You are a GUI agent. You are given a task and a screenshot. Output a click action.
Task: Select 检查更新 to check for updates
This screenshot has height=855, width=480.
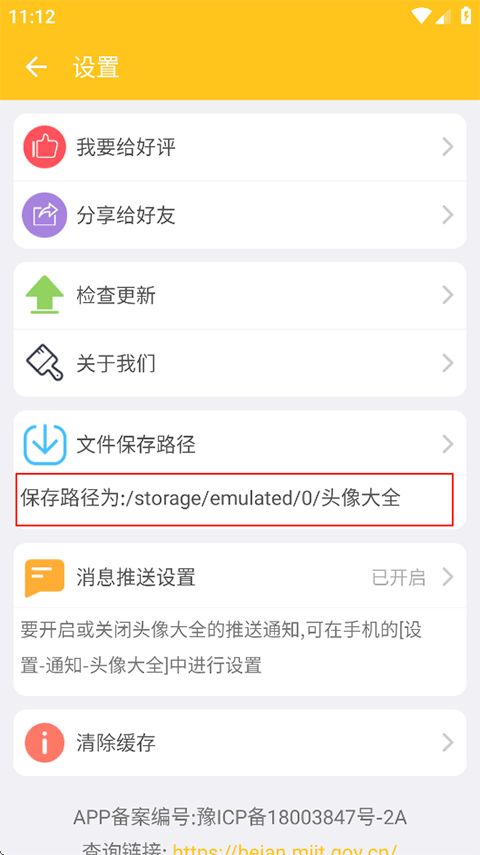tap(239, 296)
